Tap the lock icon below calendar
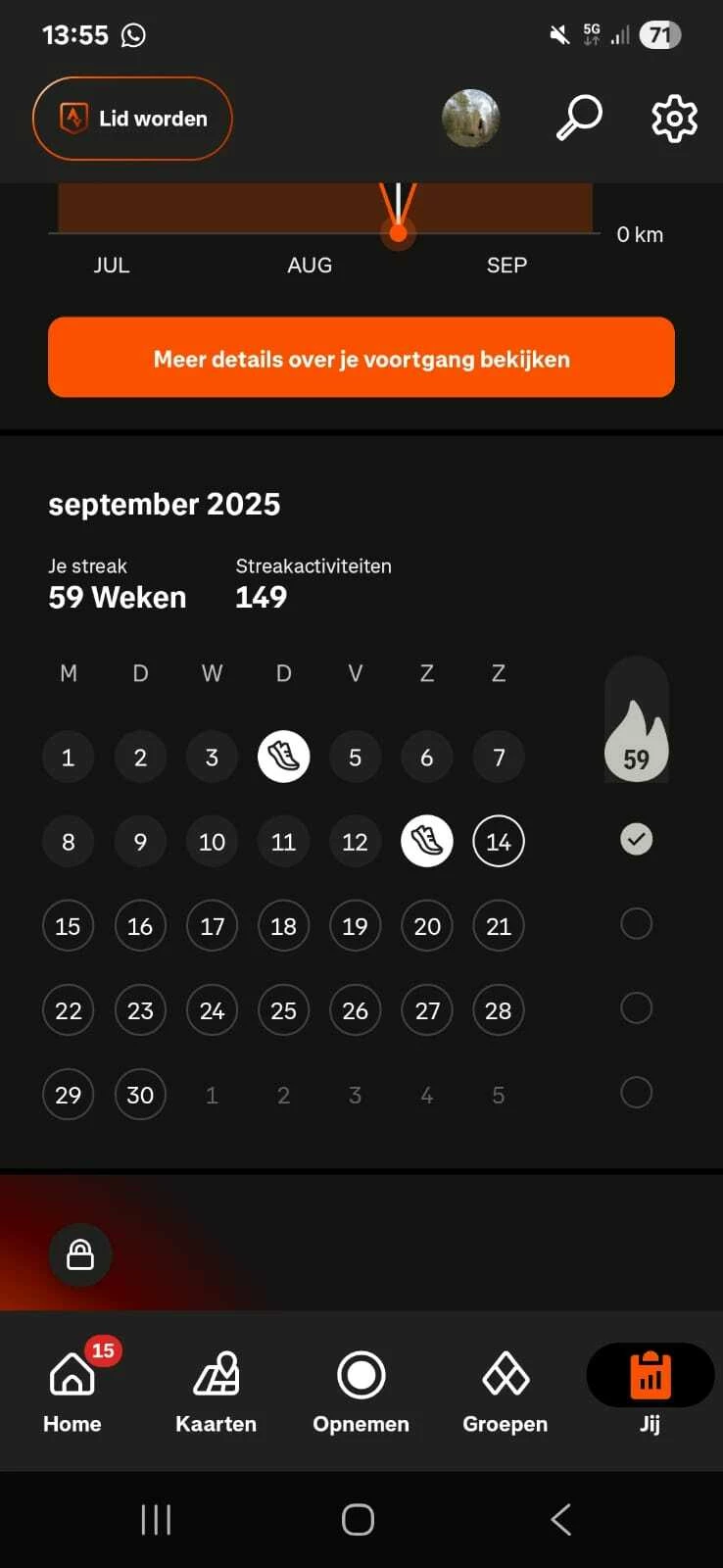 [80, 1254]
